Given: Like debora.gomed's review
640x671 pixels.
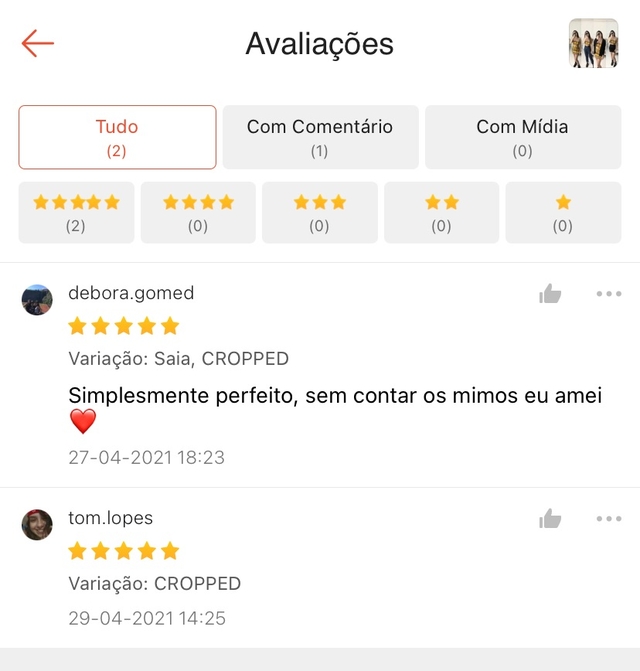Looking at the screenshot, I should click(x=550, y=294).
